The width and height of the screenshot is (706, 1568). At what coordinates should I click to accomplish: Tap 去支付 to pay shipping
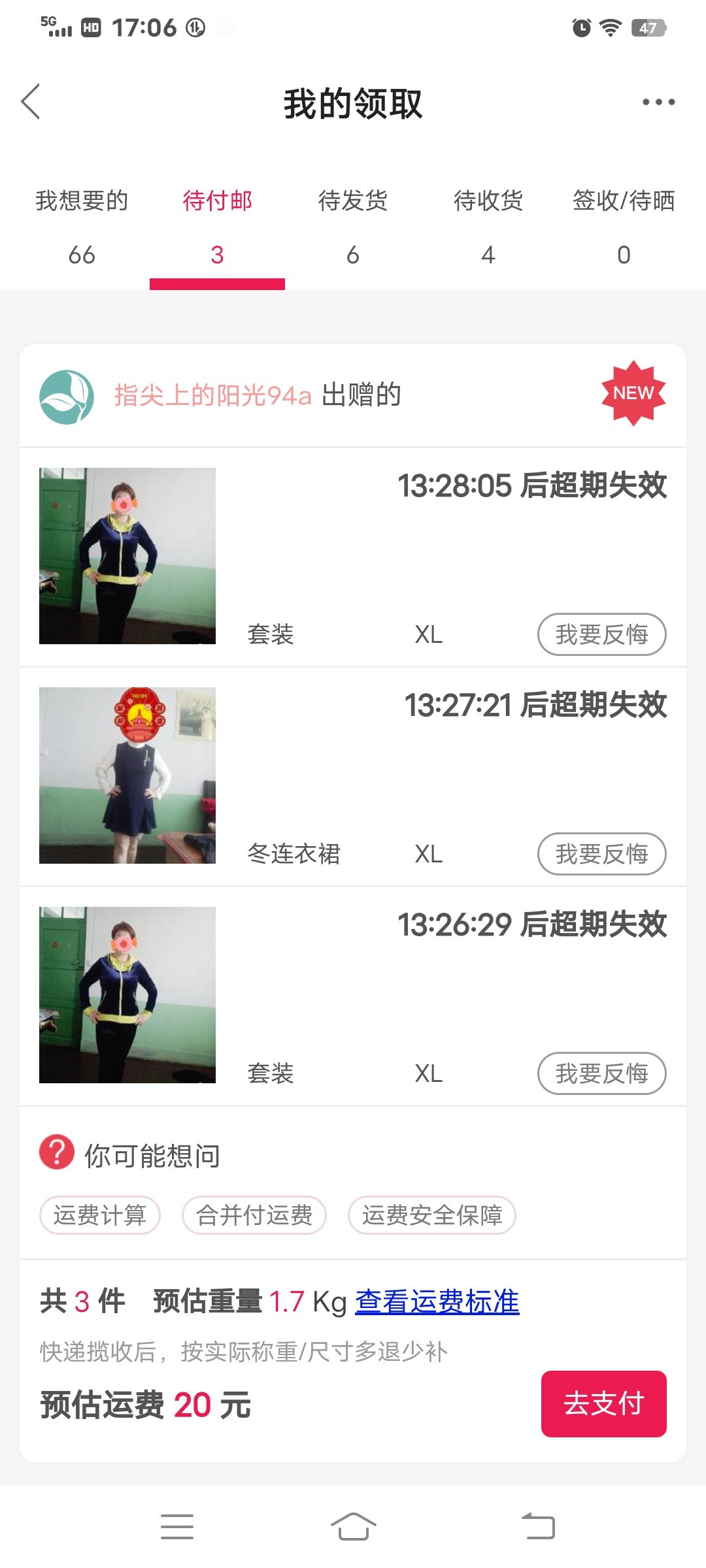point(603,1403)
